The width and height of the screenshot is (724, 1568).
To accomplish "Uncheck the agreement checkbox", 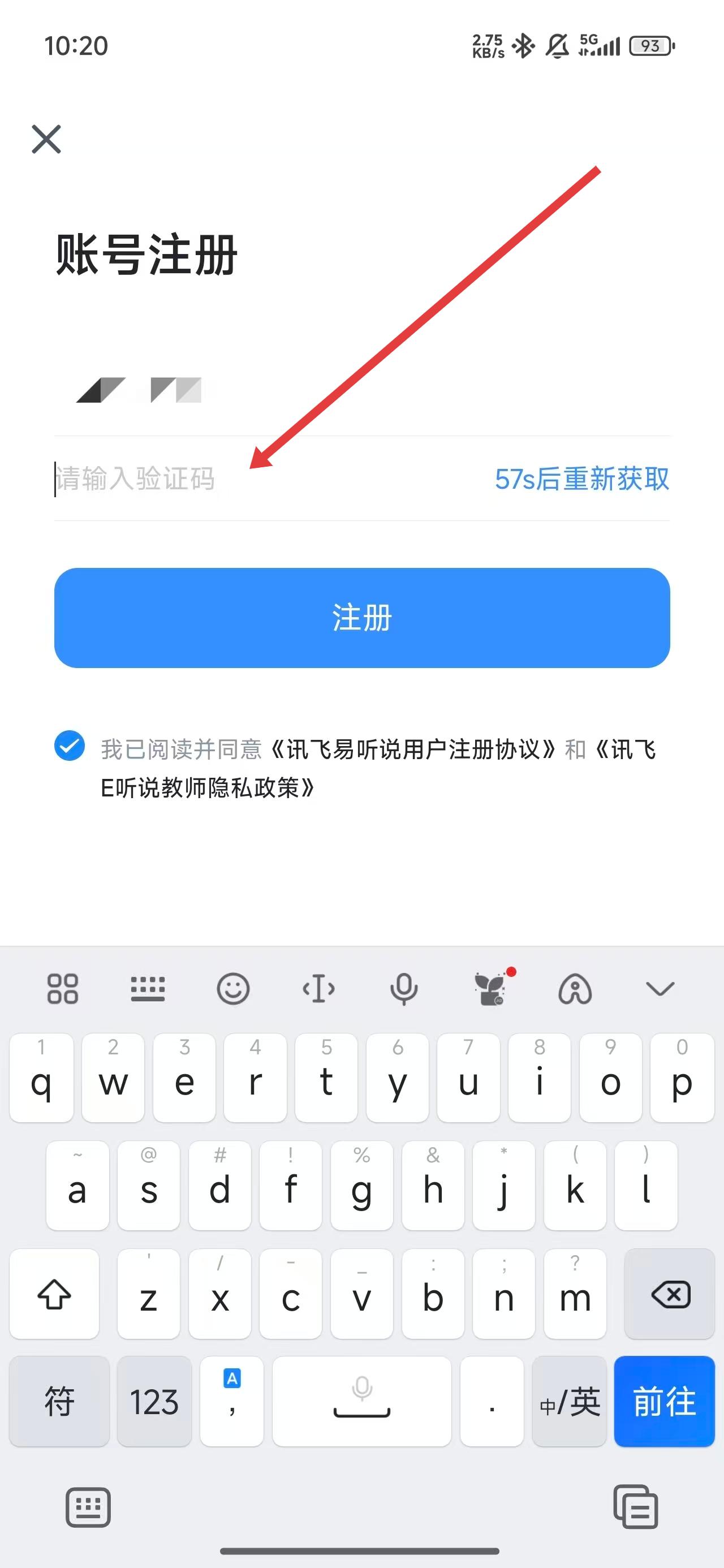I will (x=70, y=746).
